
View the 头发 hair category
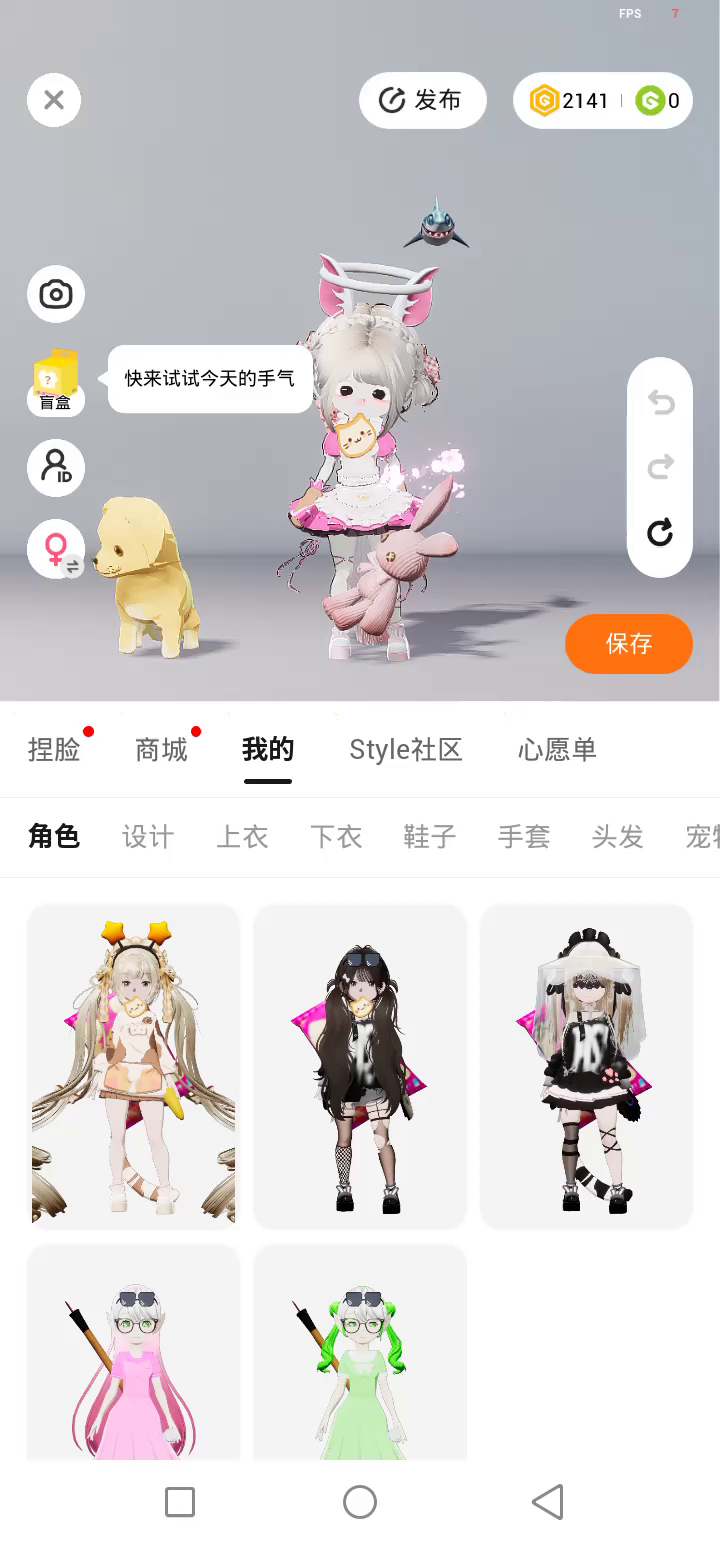coord(617,837)
